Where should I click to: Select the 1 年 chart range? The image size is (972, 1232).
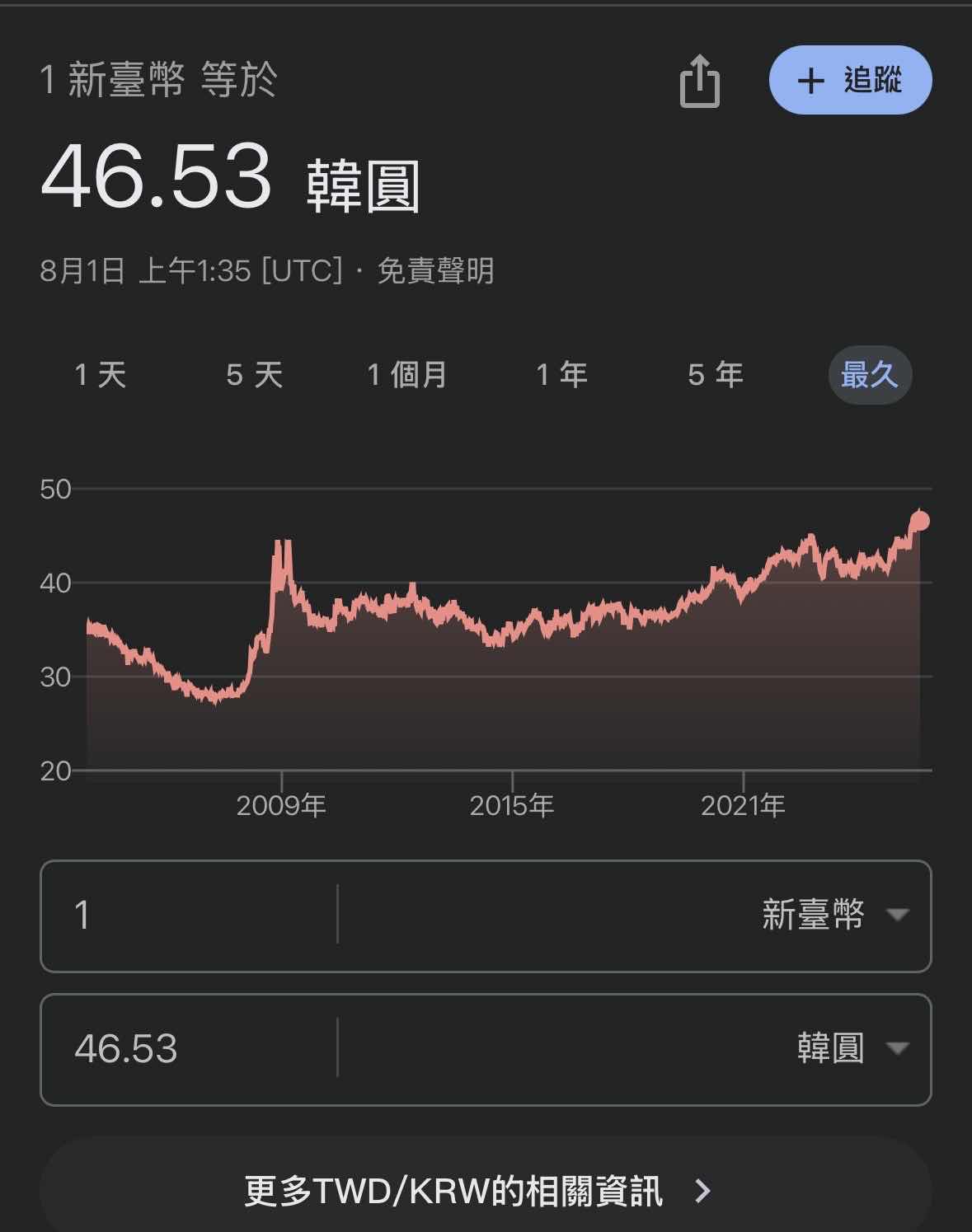point(561,375)
